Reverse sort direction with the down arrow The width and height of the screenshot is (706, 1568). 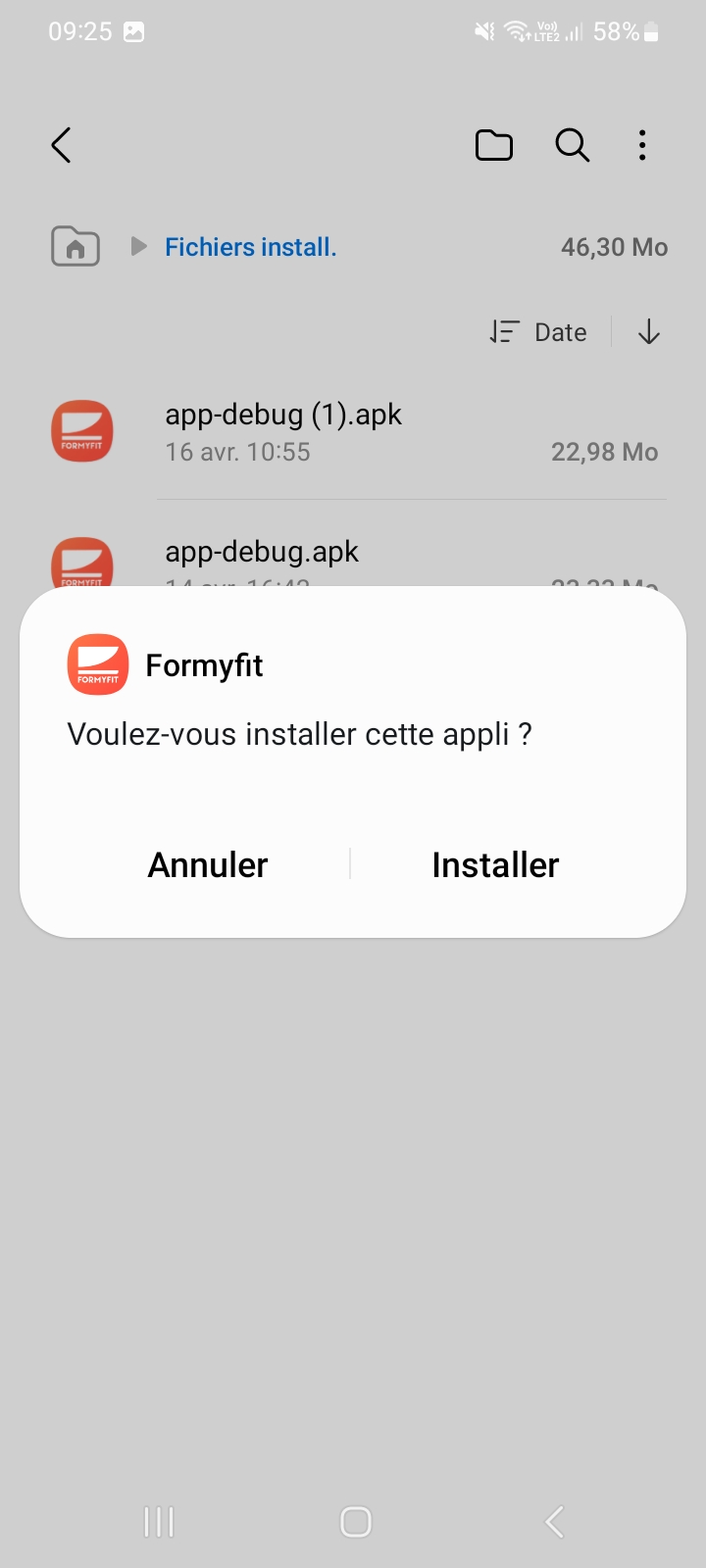coord(649,333)
